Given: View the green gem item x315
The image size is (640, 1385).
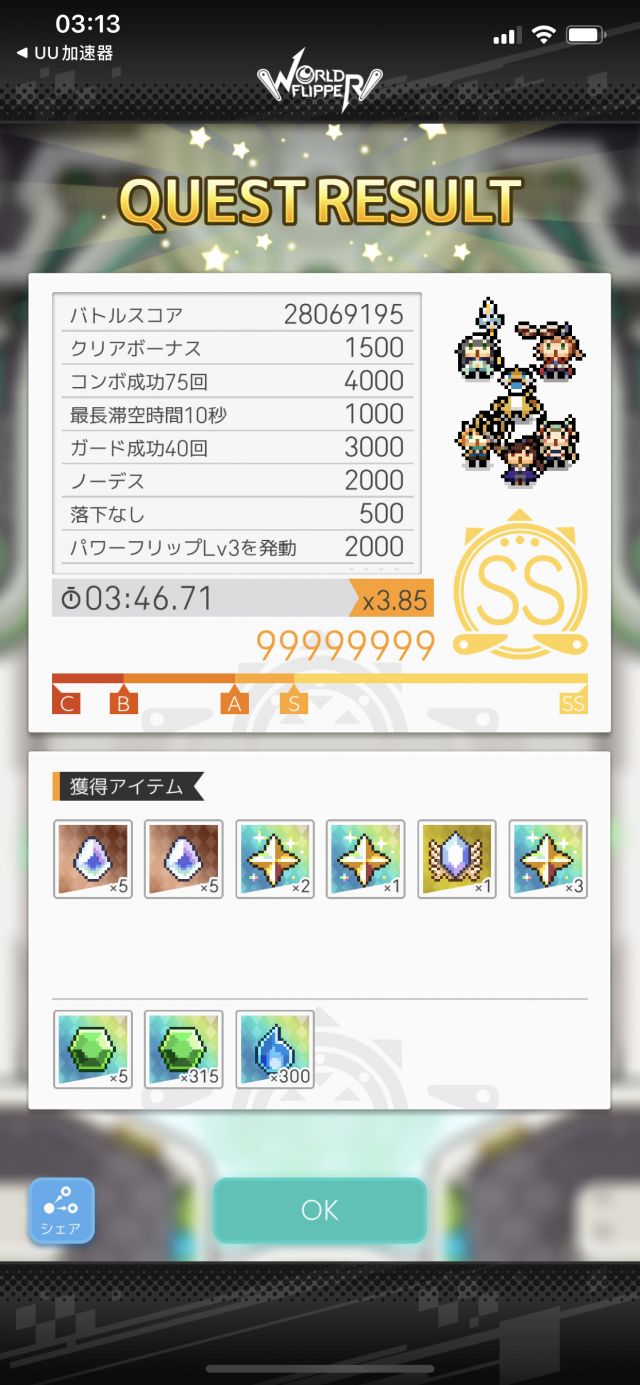Looking at the screenshot, I should (x=184, y=1049).
